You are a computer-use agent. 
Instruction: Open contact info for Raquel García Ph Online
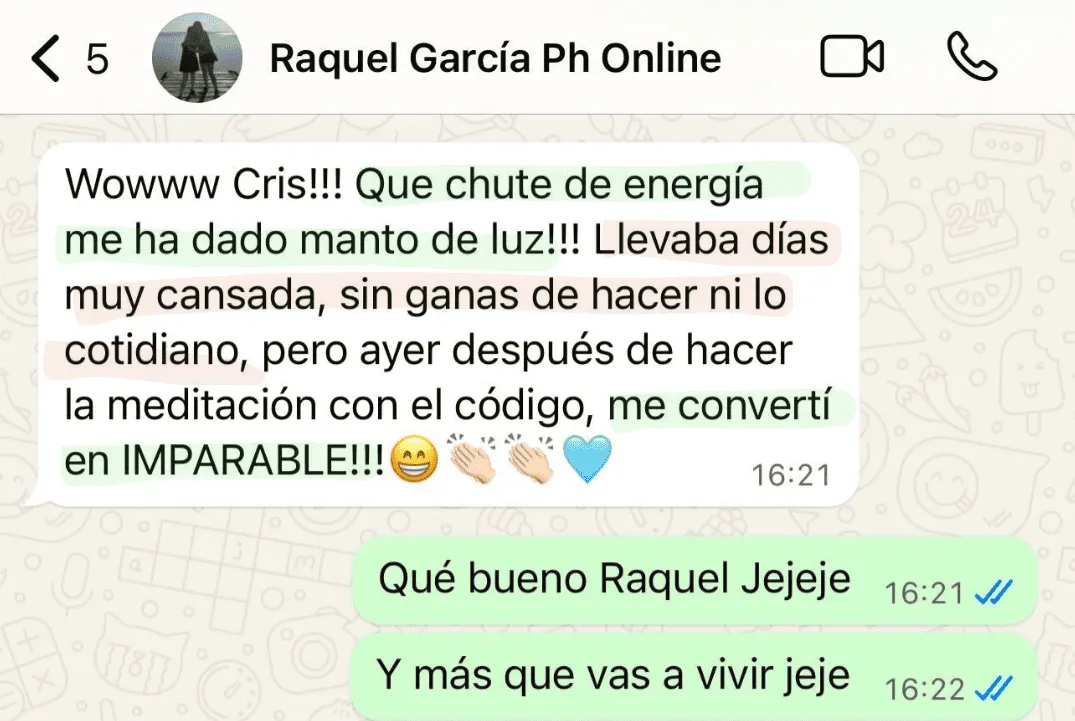click(495, 59)
